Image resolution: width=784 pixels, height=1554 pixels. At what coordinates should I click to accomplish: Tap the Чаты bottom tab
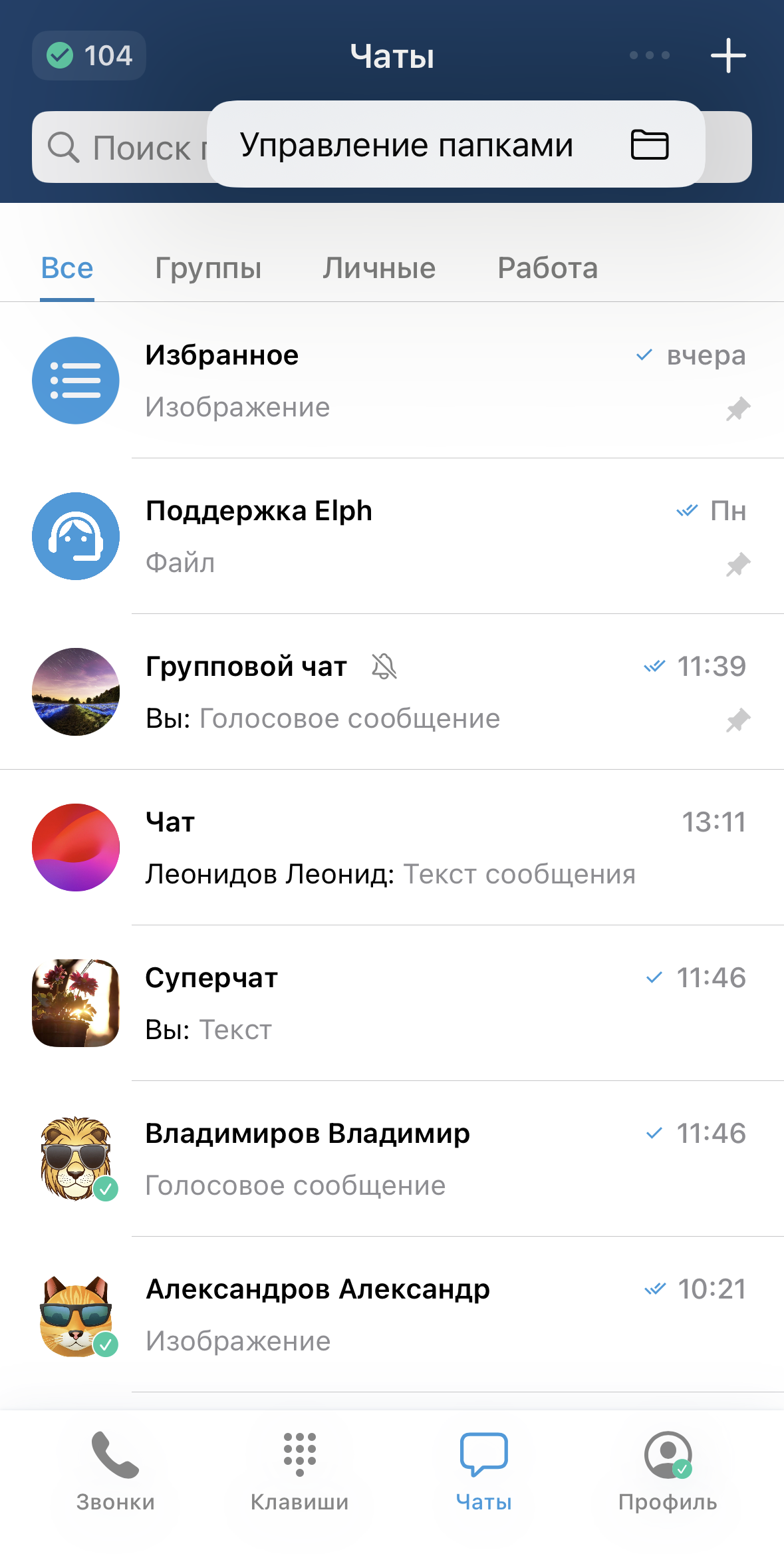[483, 1470]
